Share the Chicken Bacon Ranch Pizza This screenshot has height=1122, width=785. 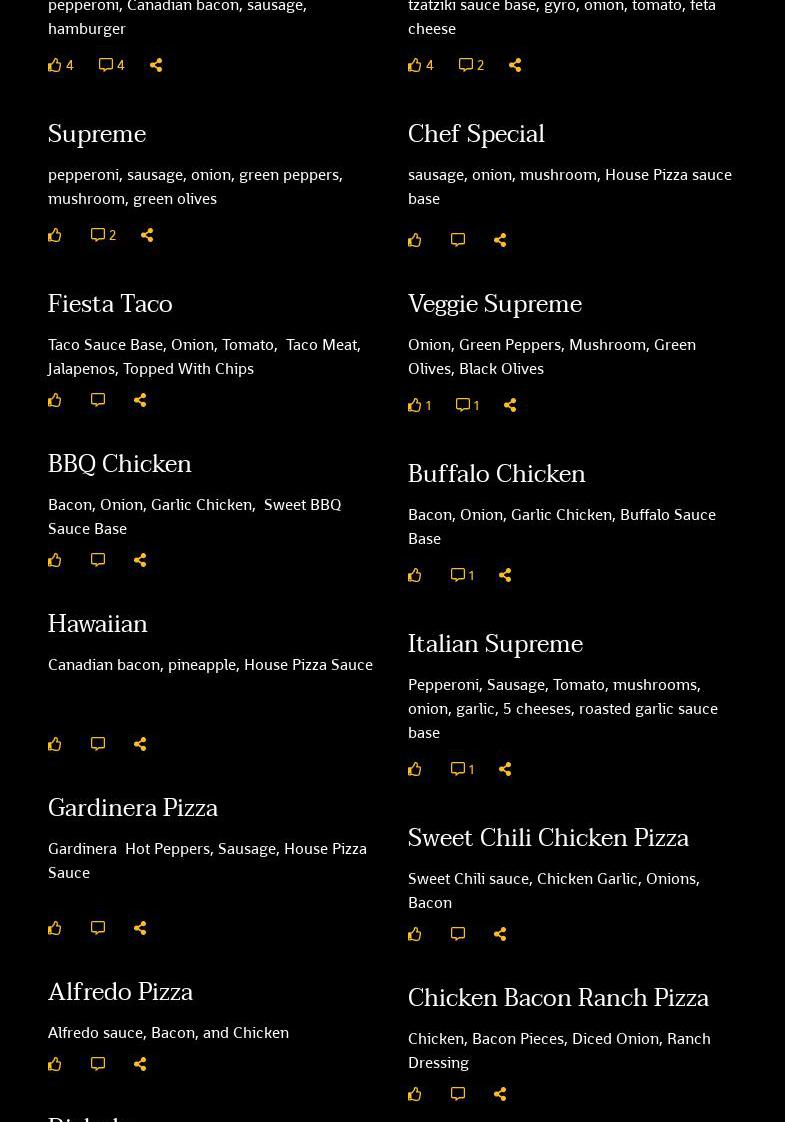(x=500, y=1094)
